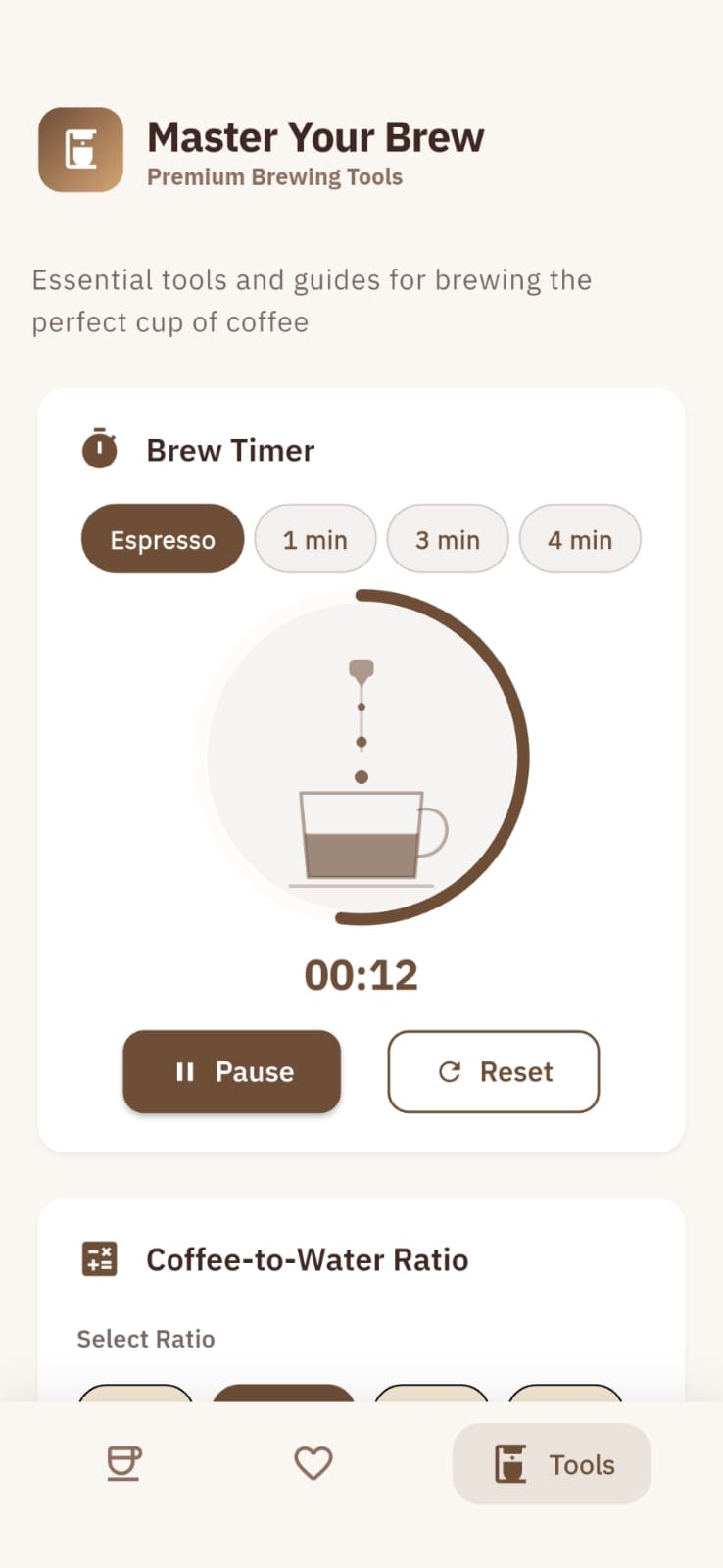
Task: Reset the brew timer
Action: (x=494, y=1071)
